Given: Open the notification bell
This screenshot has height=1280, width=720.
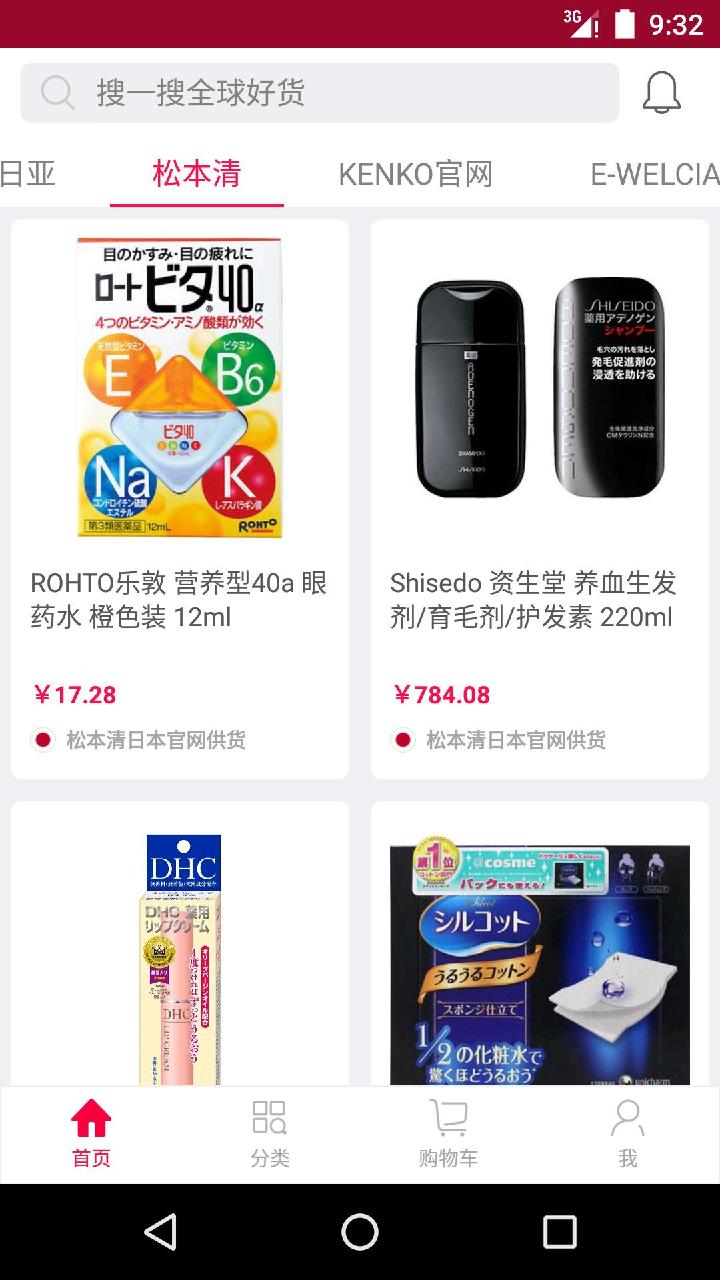Looking at the screenshot, I should pyautogui.click(x=662, y=92).
